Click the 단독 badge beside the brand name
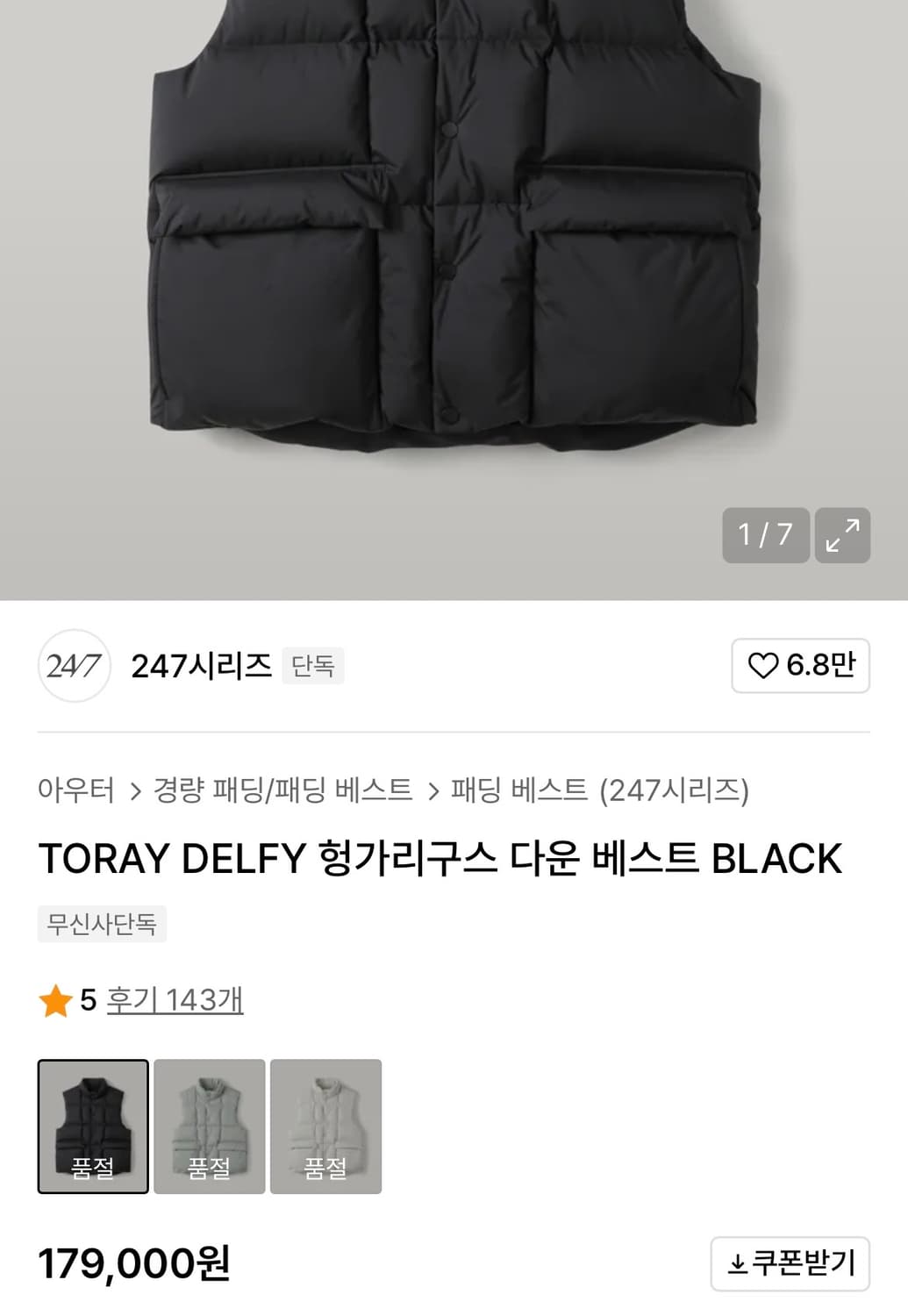Image resolution: width=908 pixels, height=1316 pixels. pyautogui.click(x=312, y=668)
